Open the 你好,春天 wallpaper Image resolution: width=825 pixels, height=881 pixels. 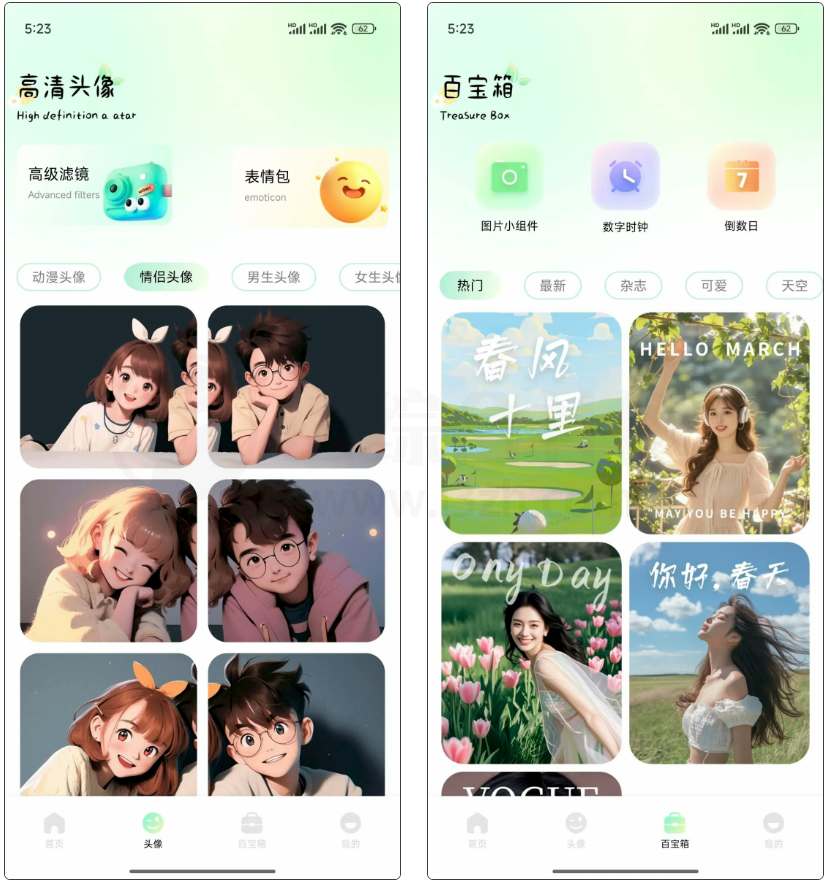(719, 653)
